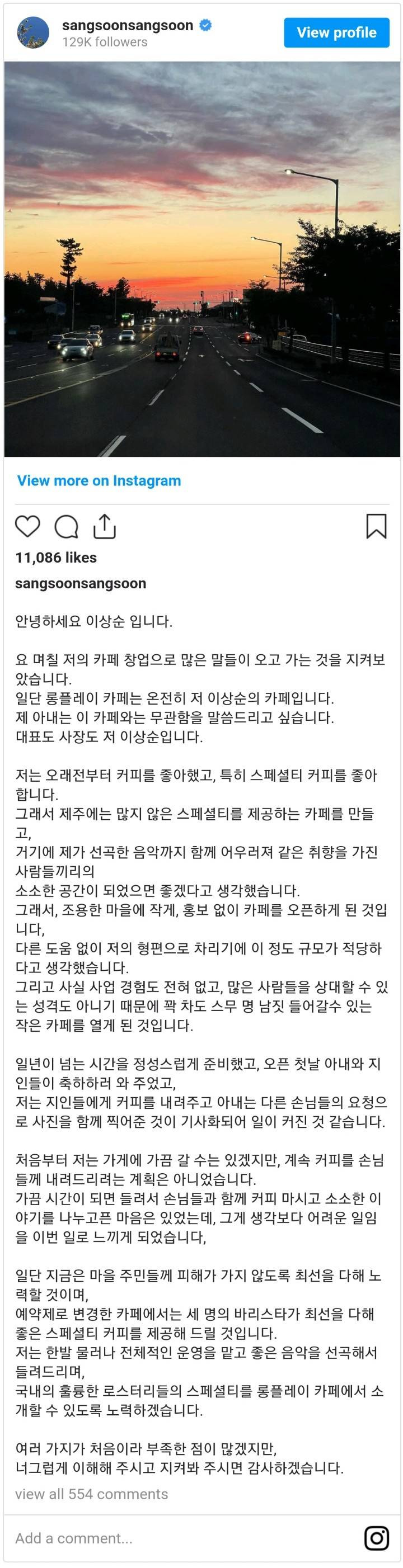Viewport: 403px width, 1568px height.
Task: Follow the View more on Instagram link
Action: point(99,480)
